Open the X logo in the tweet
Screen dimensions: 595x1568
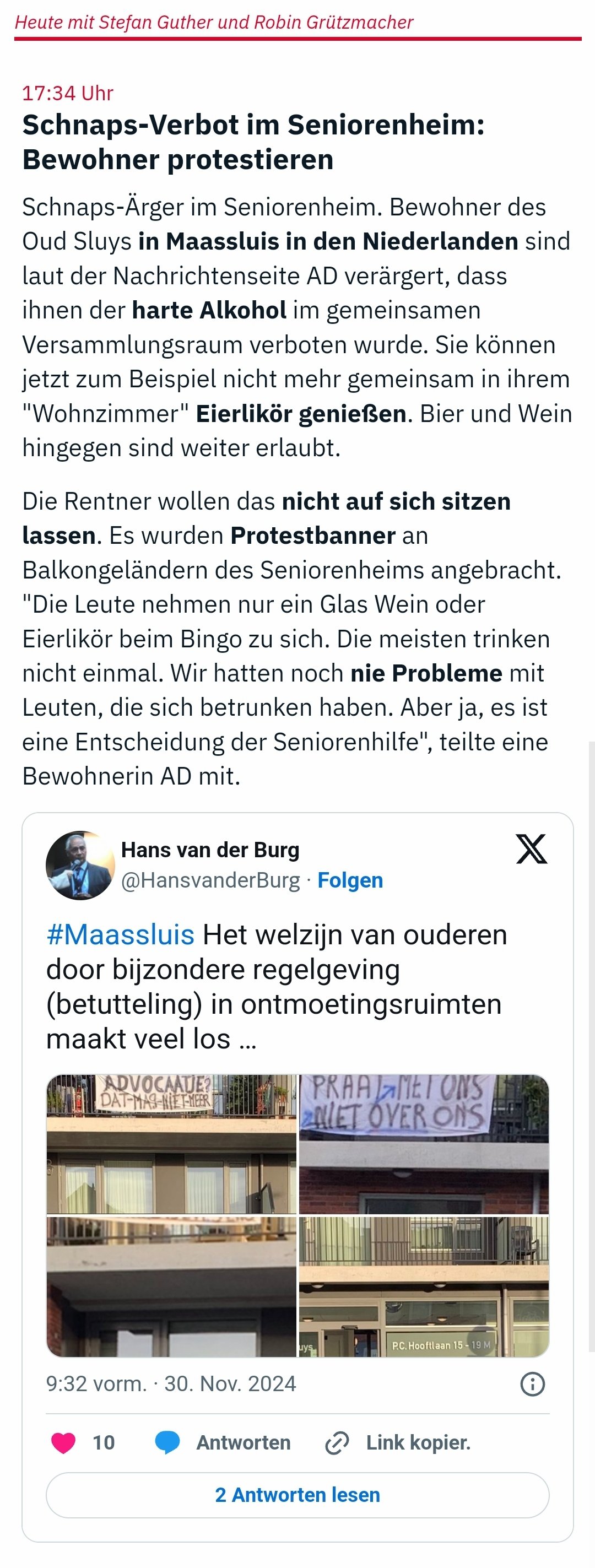tap(531, 848)
